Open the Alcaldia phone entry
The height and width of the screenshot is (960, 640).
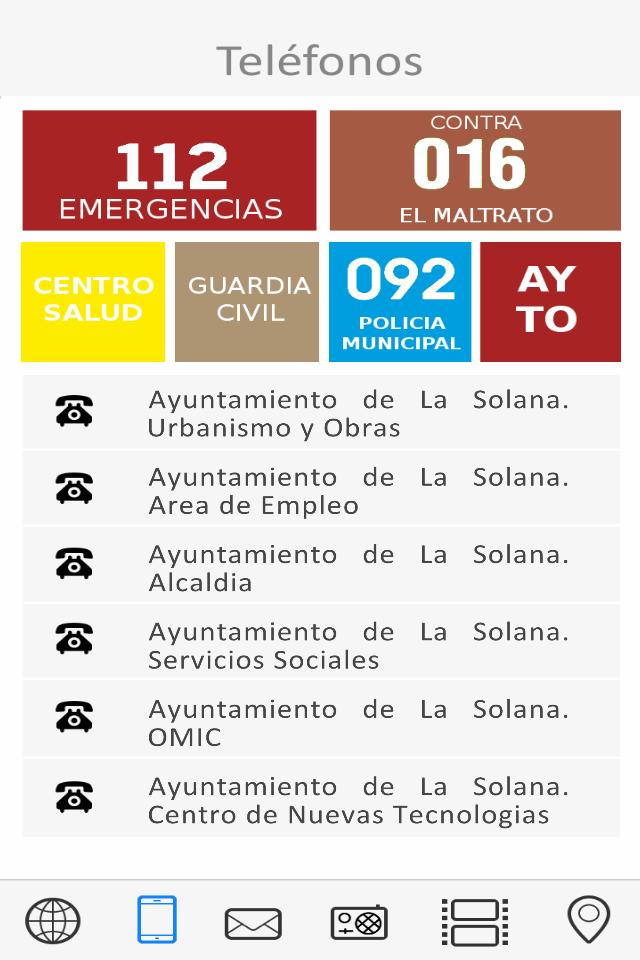point(321,567)
